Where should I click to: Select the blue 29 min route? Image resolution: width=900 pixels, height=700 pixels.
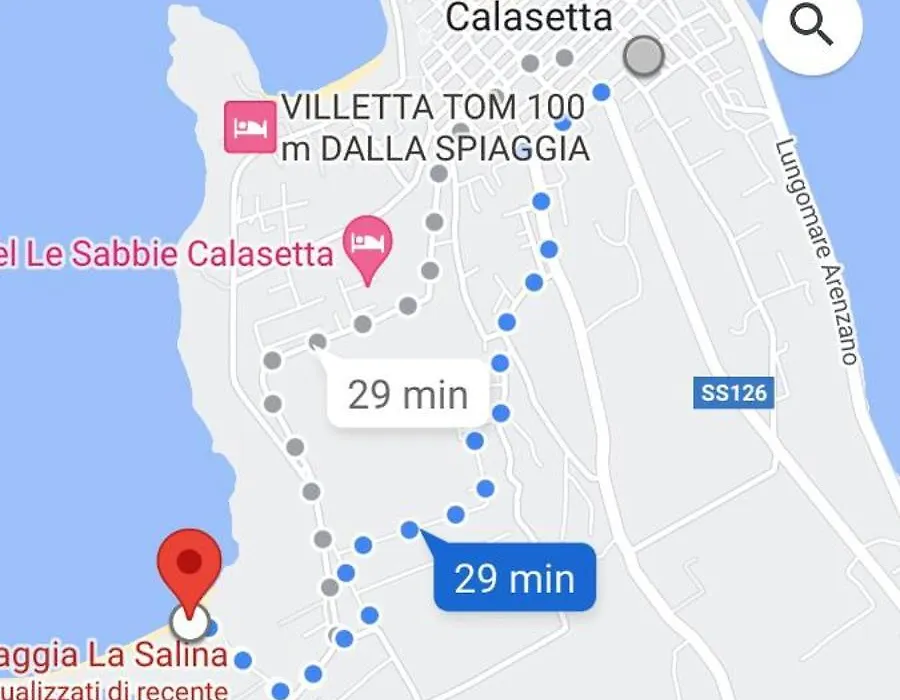tap(514, 578)
